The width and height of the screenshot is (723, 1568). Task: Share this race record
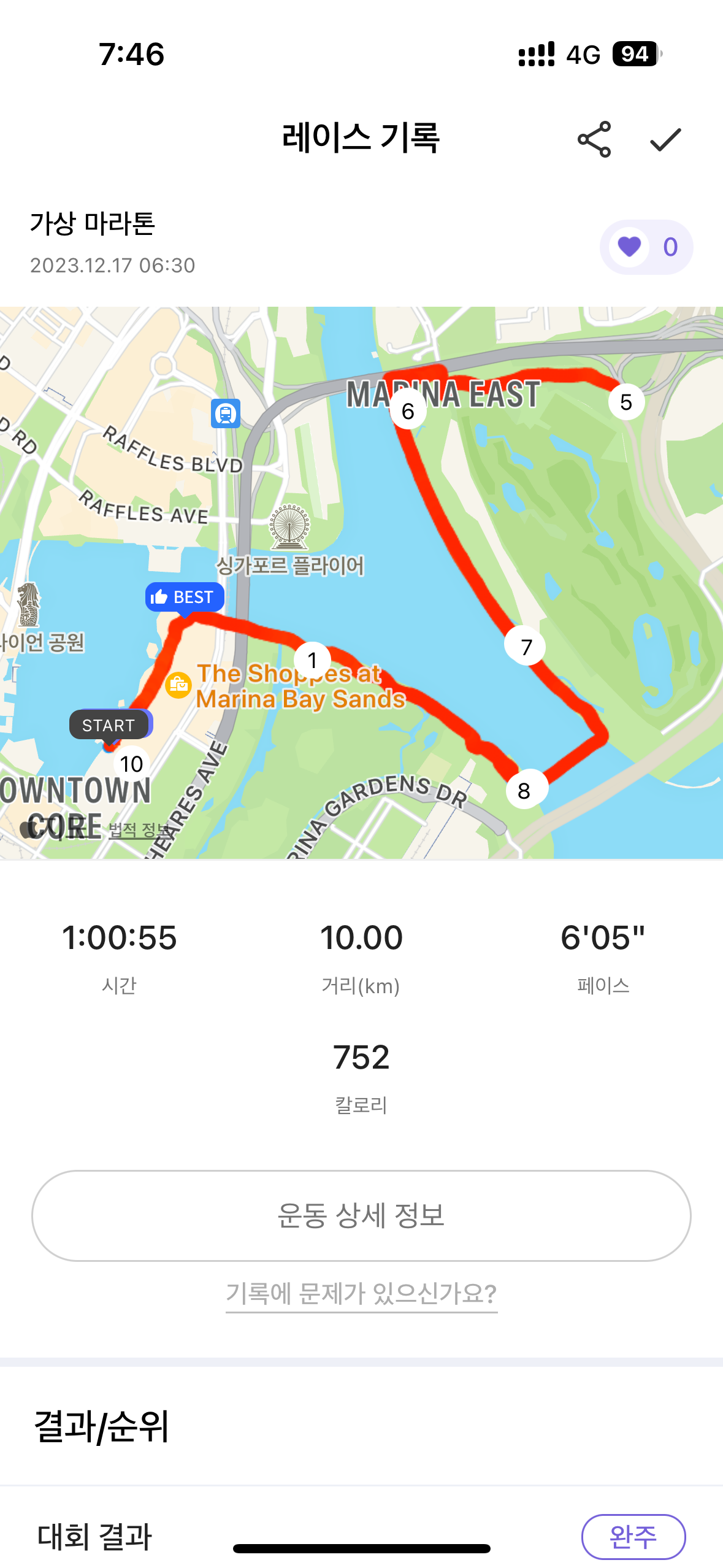point(594,139)
